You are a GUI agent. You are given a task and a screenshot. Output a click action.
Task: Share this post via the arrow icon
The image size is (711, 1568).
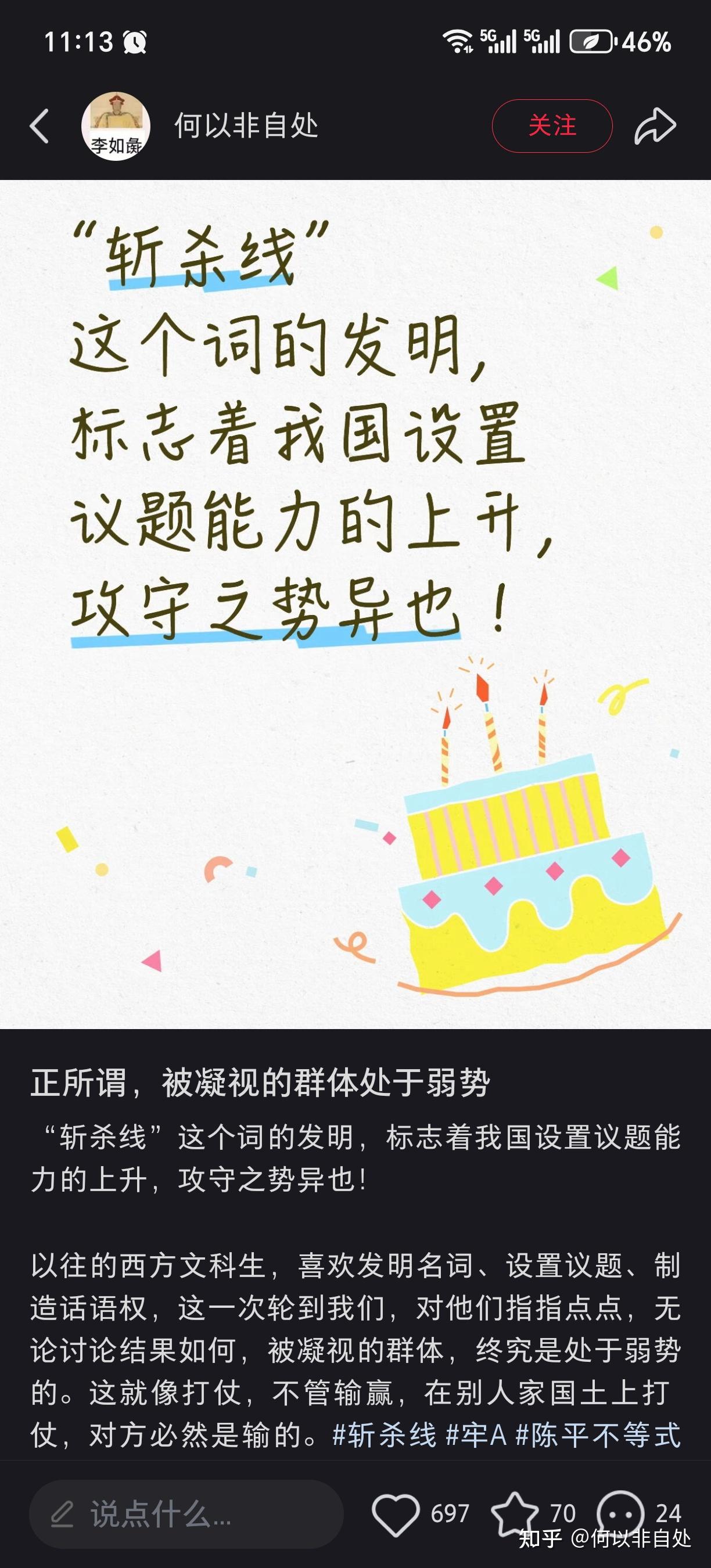(655, 126)
